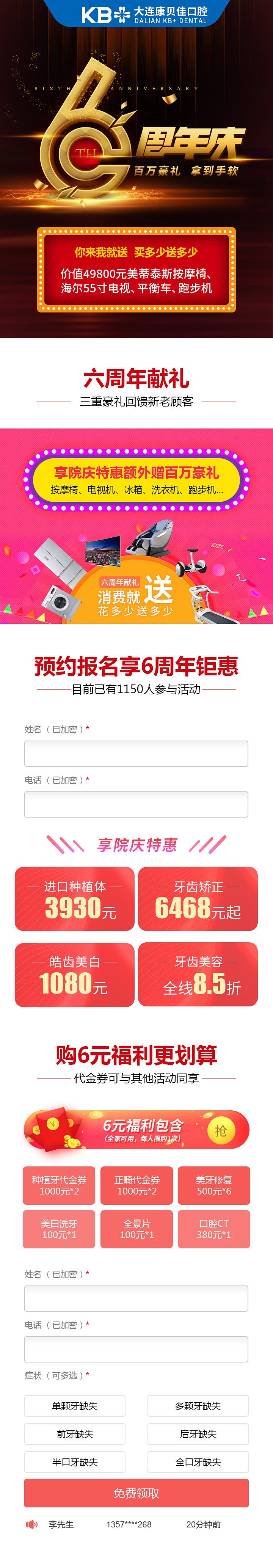Submit with the 免费领取 button
Viewport: 273px width, 1568px height.
point(136,1493)
